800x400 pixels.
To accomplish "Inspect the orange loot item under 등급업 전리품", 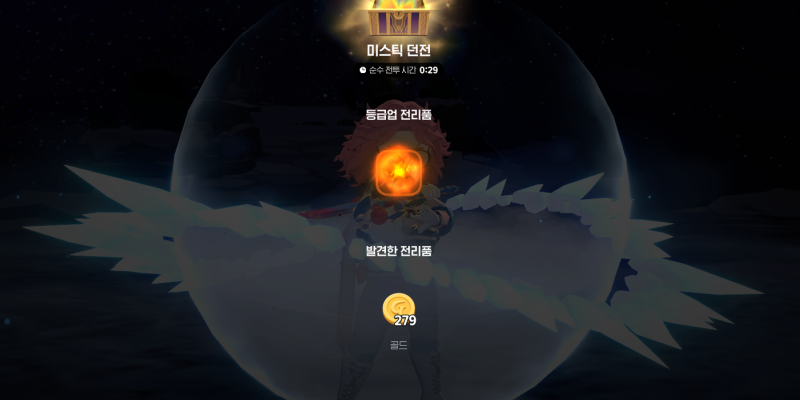I will (398, 172).
